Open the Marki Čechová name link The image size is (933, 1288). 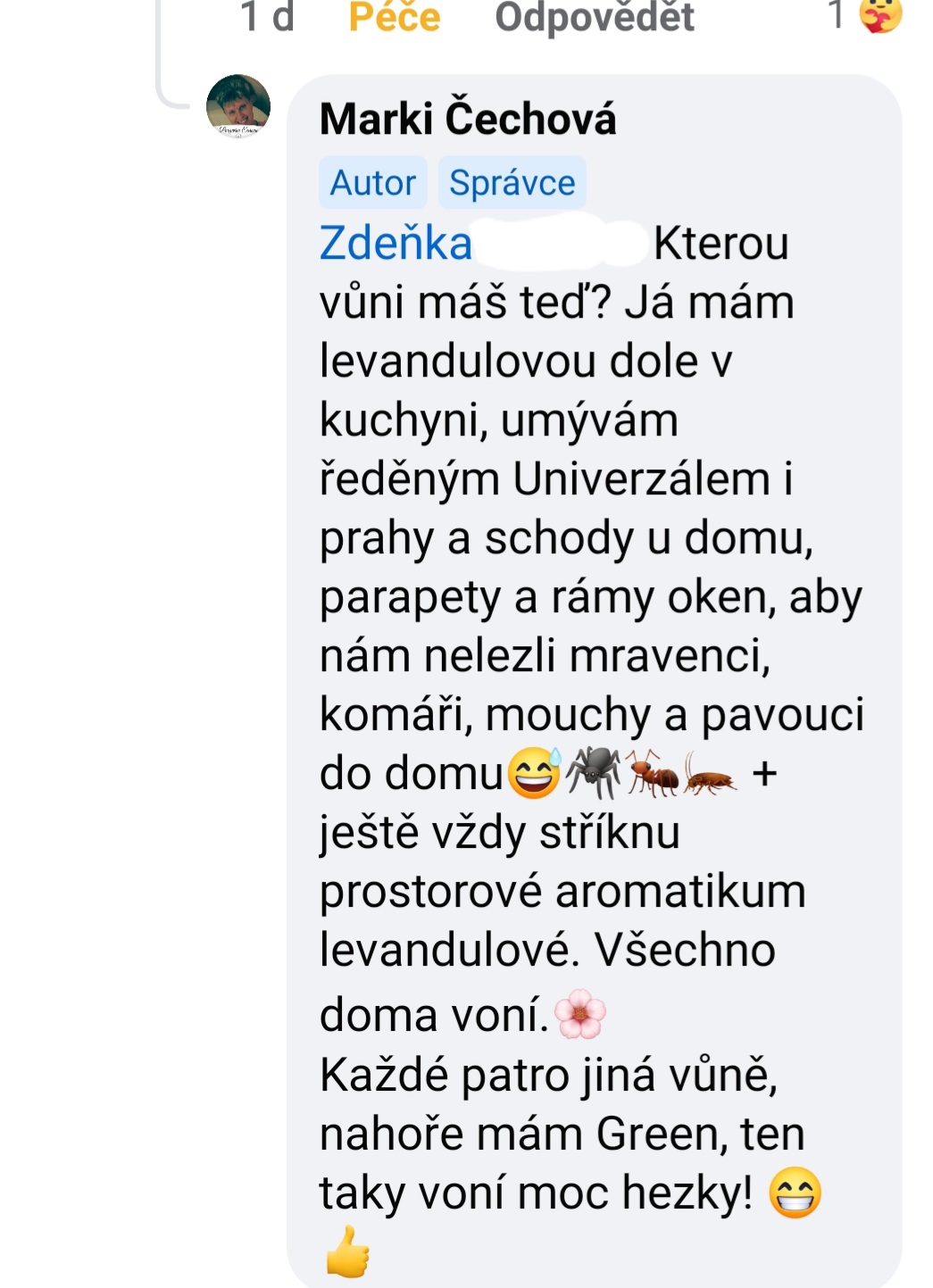468,119
